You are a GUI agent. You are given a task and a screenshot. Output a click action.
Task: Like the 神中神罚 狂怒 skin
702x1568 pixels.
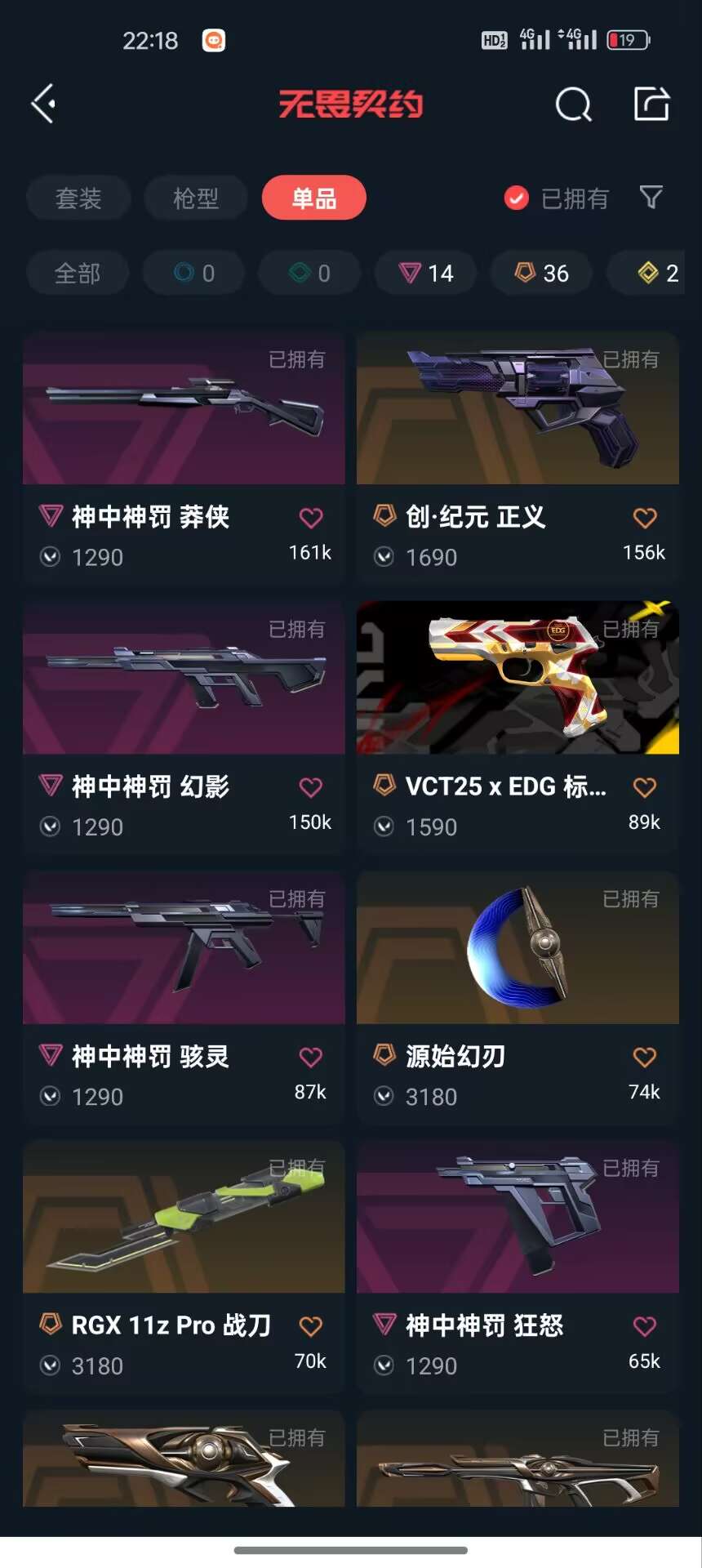click(x=645, y=1326)
